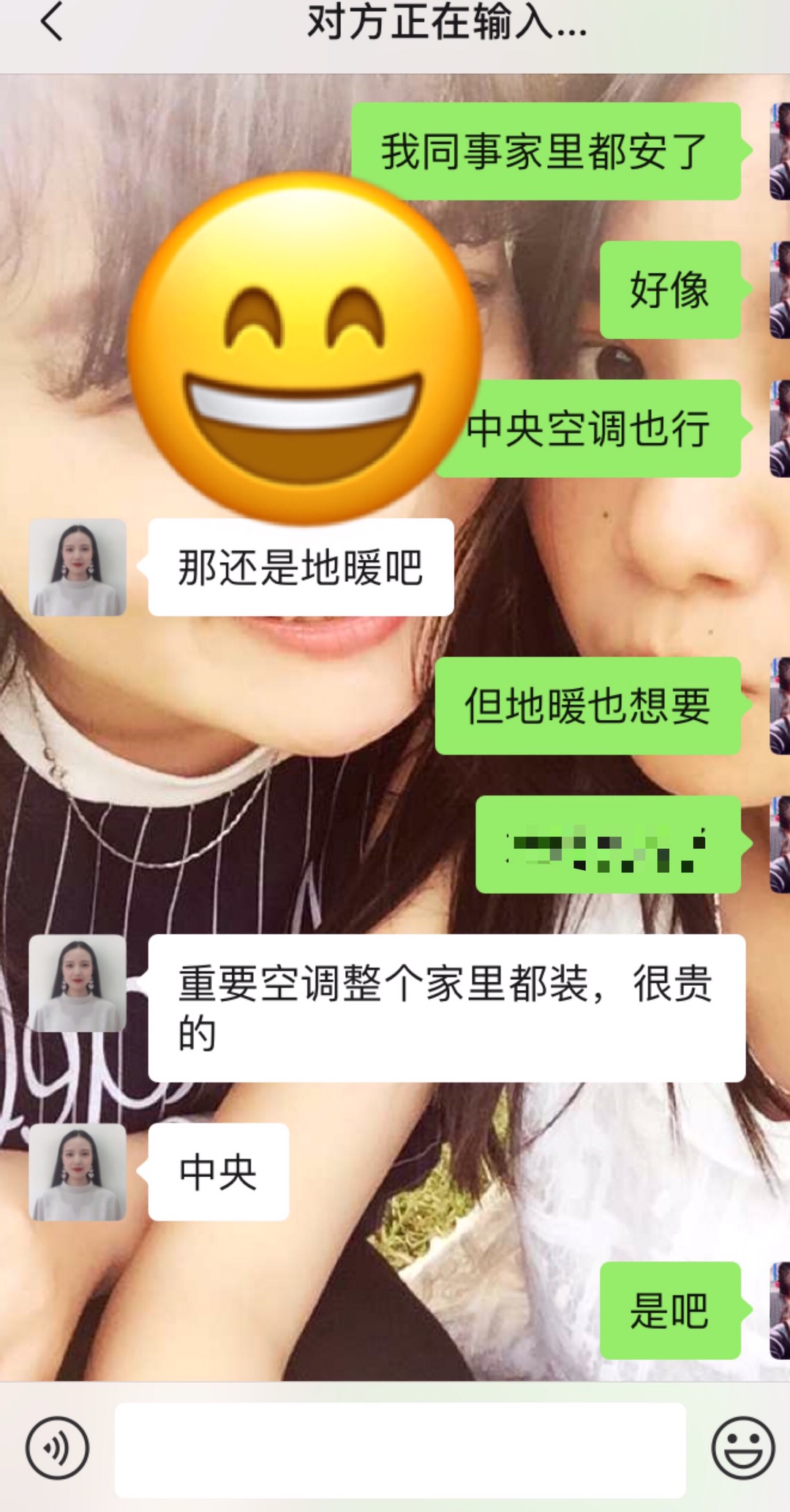Open the emoji sticker panel

pyautogui.click(x=742, y=1448)
